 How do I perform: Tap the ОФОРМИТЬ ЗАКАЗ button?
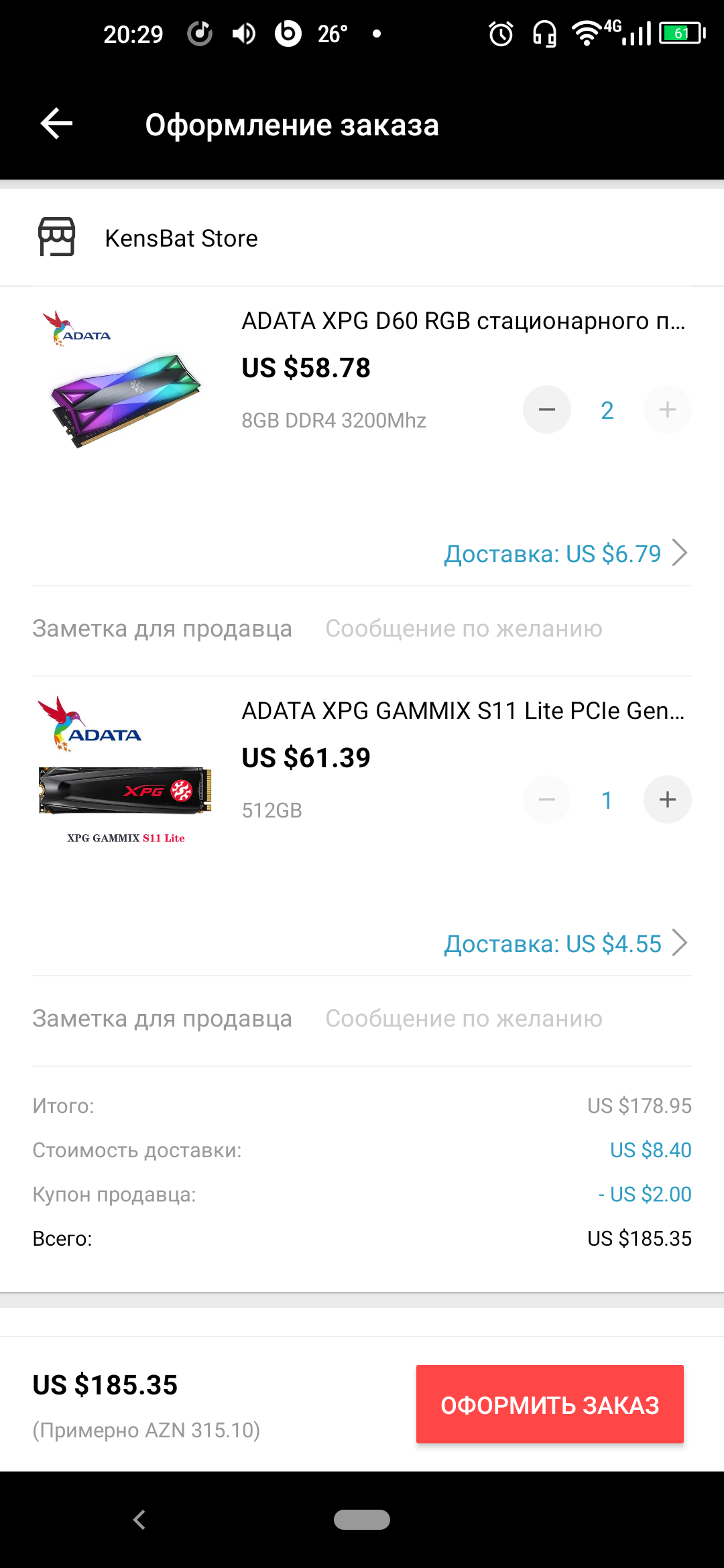(x=550, y=1404)
